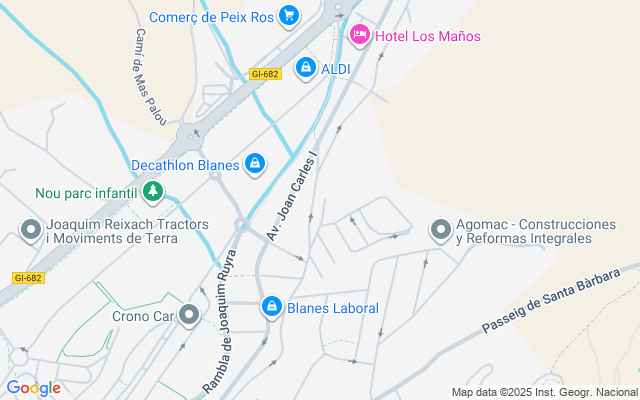Open Joaquim Reixach Tractors place marker
The width and height of the screenshot is (640, 400).
point(32,231)
